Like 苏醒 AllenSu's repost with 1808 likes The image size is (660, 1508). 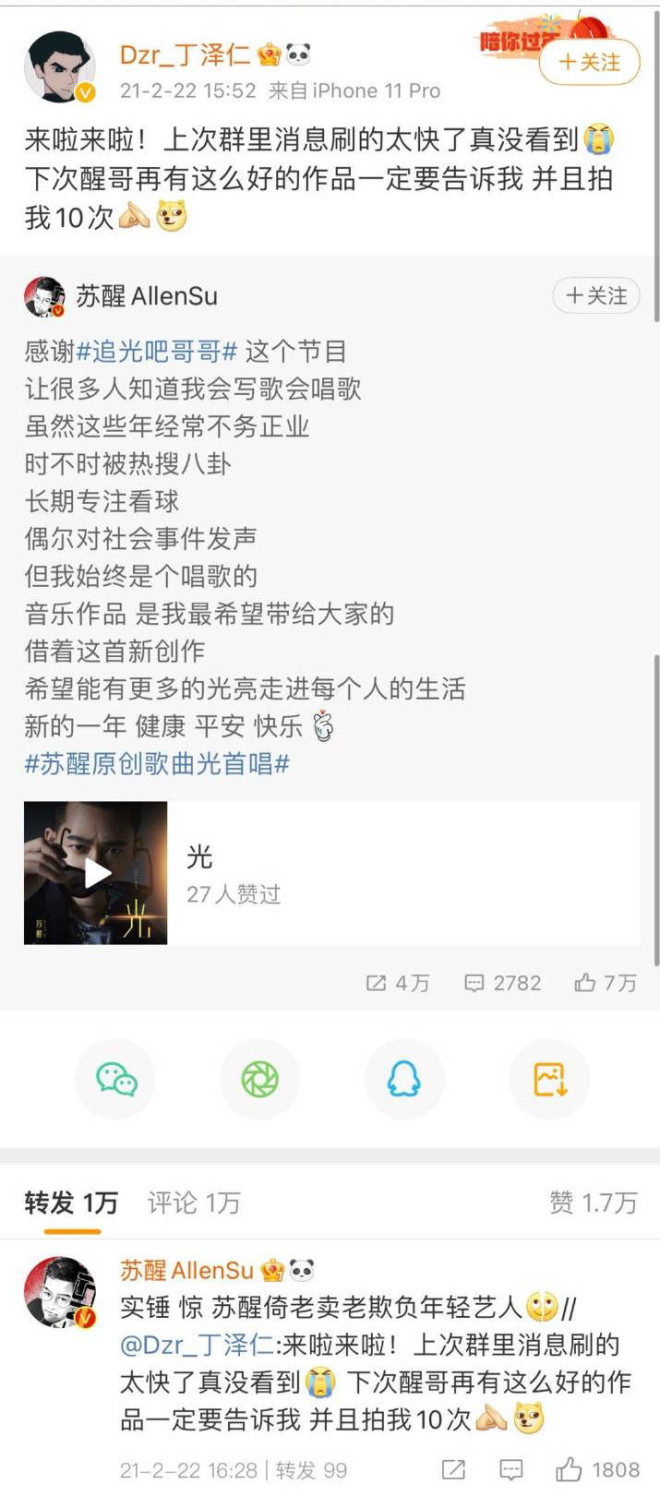[x=598, y=1469]
